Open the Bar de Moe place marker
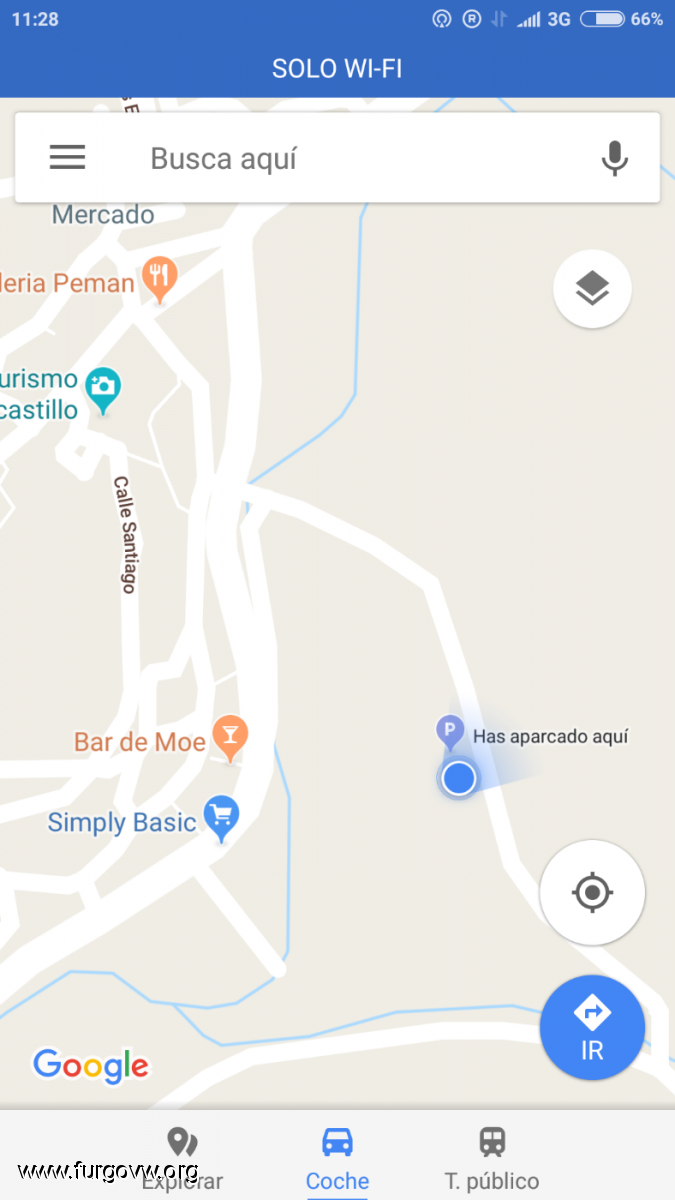Image resolution: width=675 pixels, height=1200 pixels. tap(230, 739)
